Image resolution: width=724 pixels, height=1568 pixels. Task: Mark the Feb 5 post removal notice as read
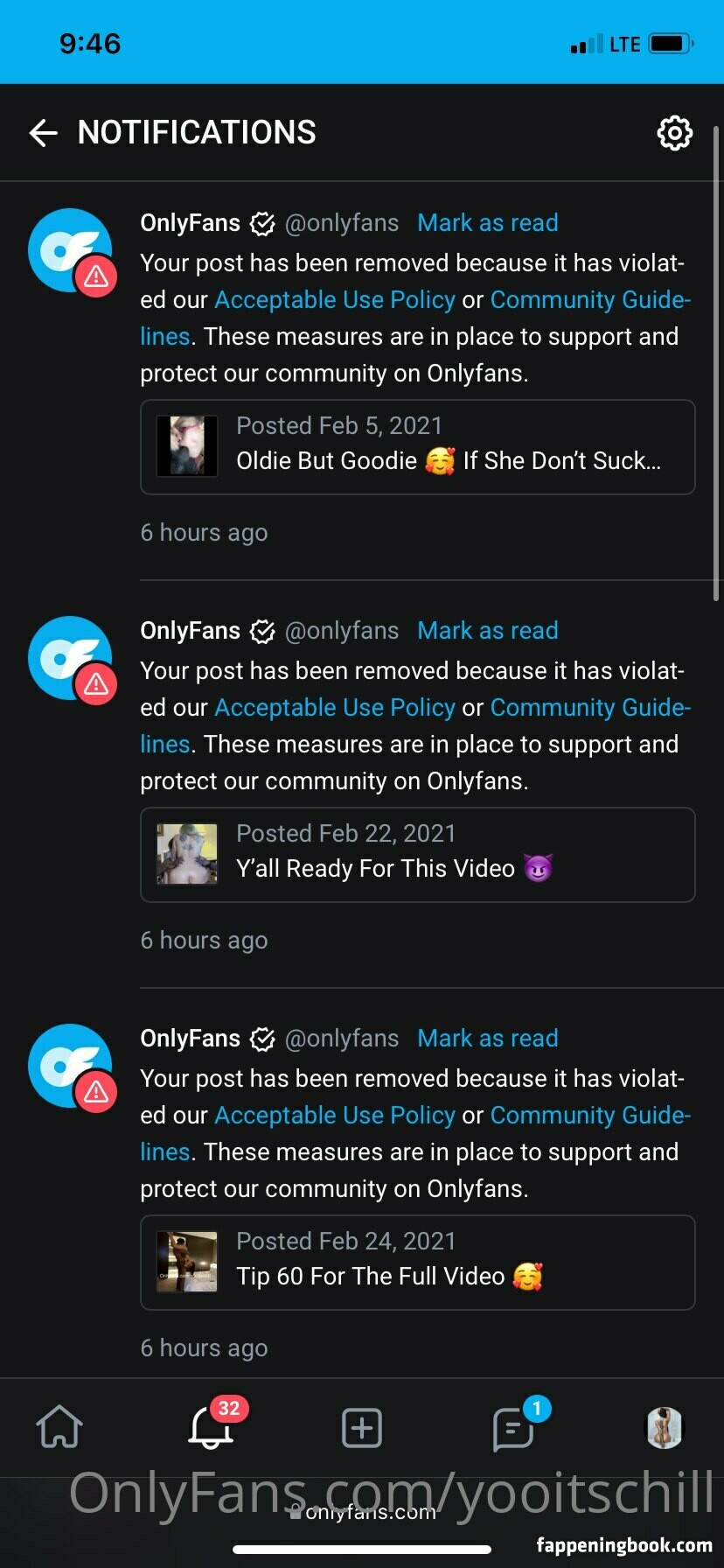pos(487,223)
